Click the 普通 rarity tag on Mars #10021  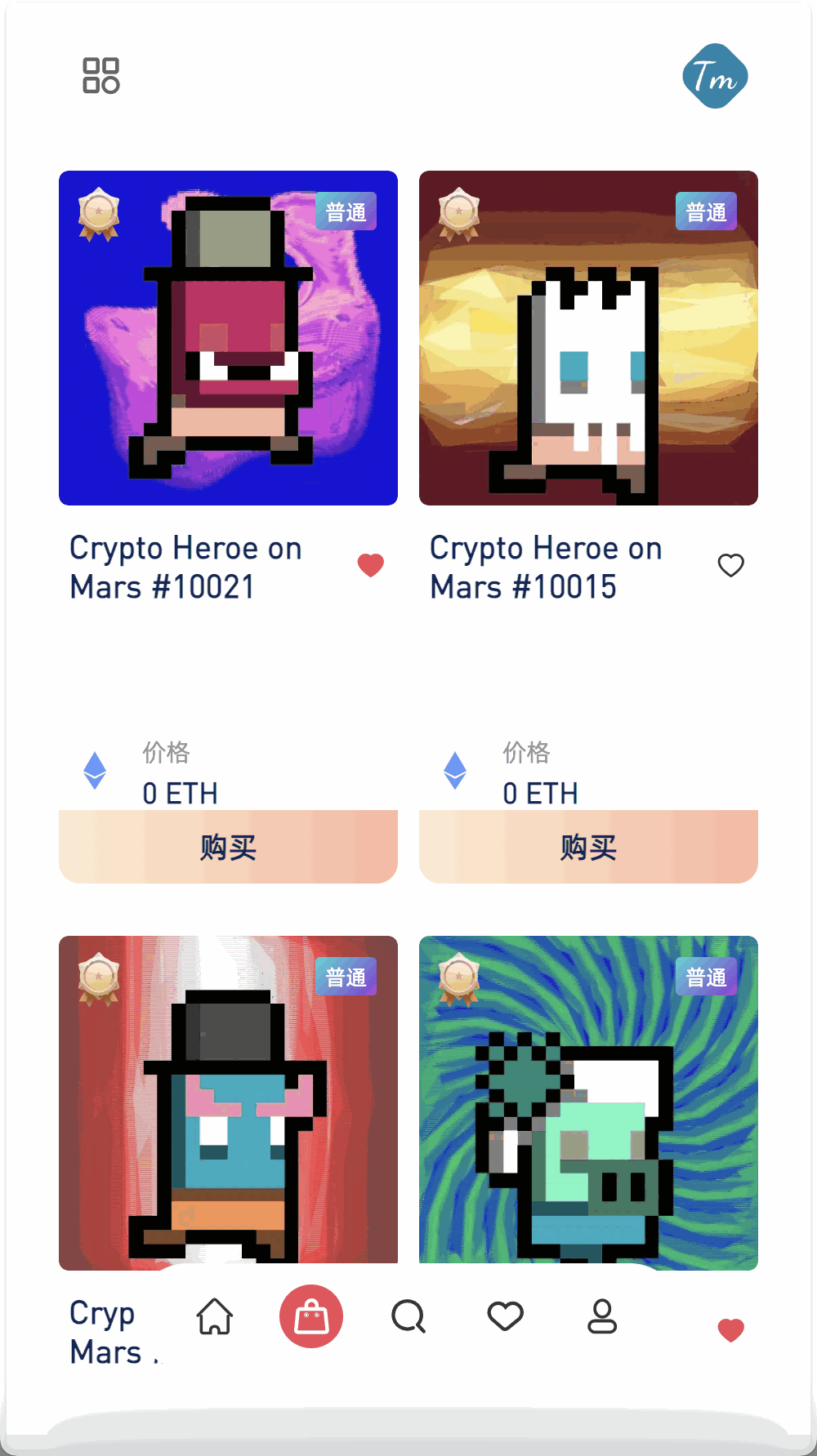[x=346, y=211]
